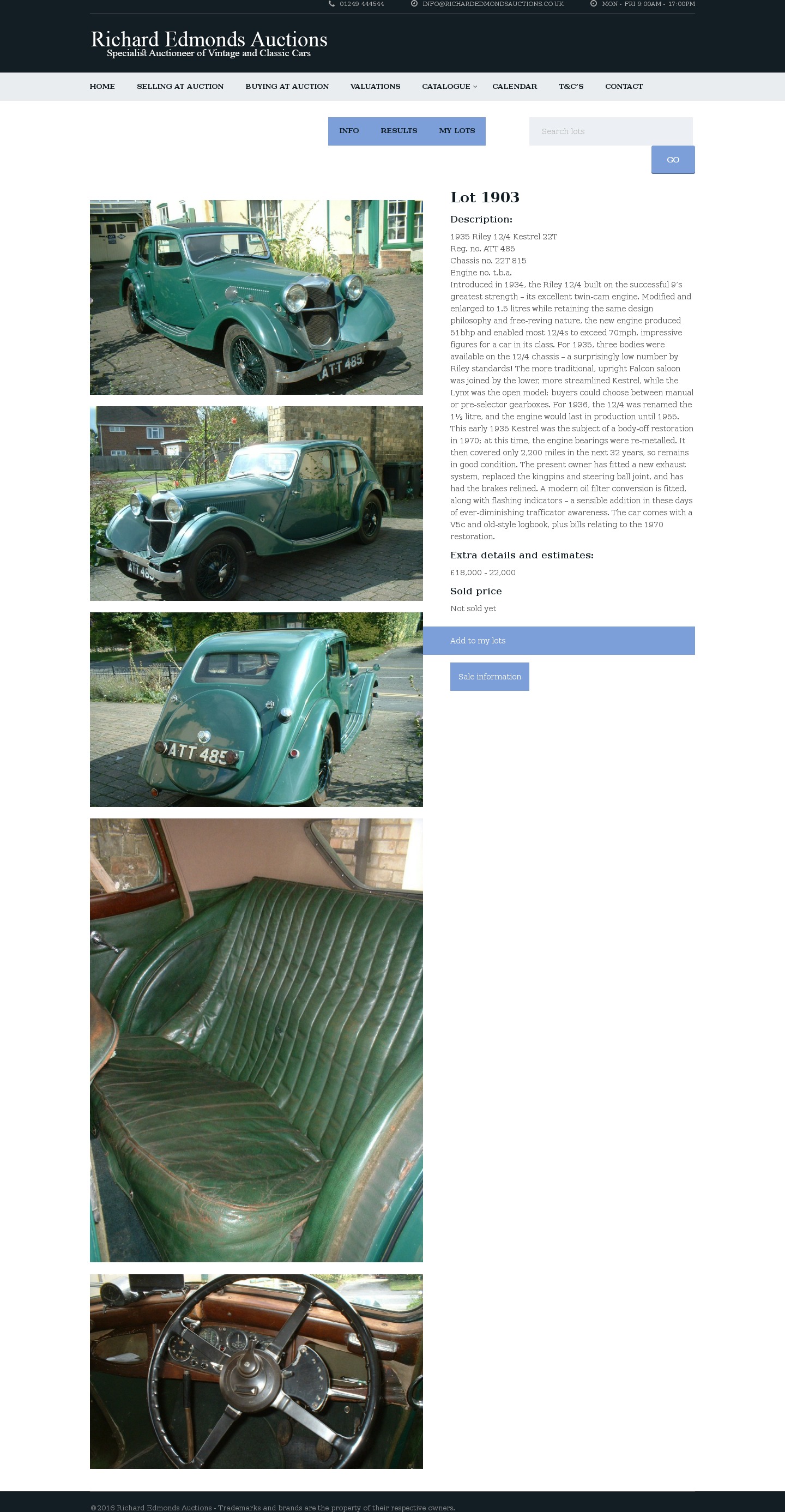This screenshot has height=1512, width=785.
Task: Switch to the Results tab
Action: point(398,131)
